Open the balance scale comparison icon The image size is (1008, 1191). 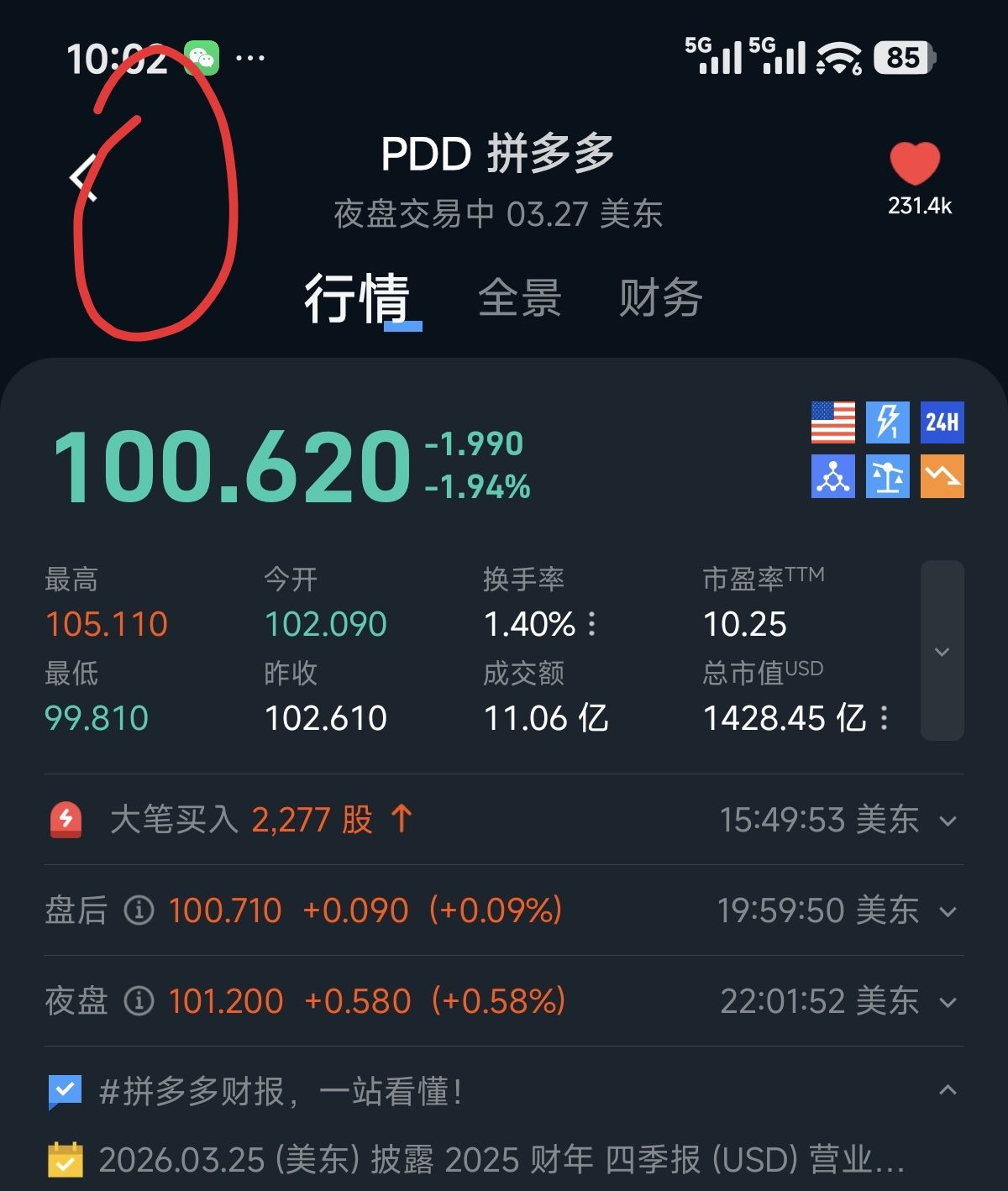[888, 476]
